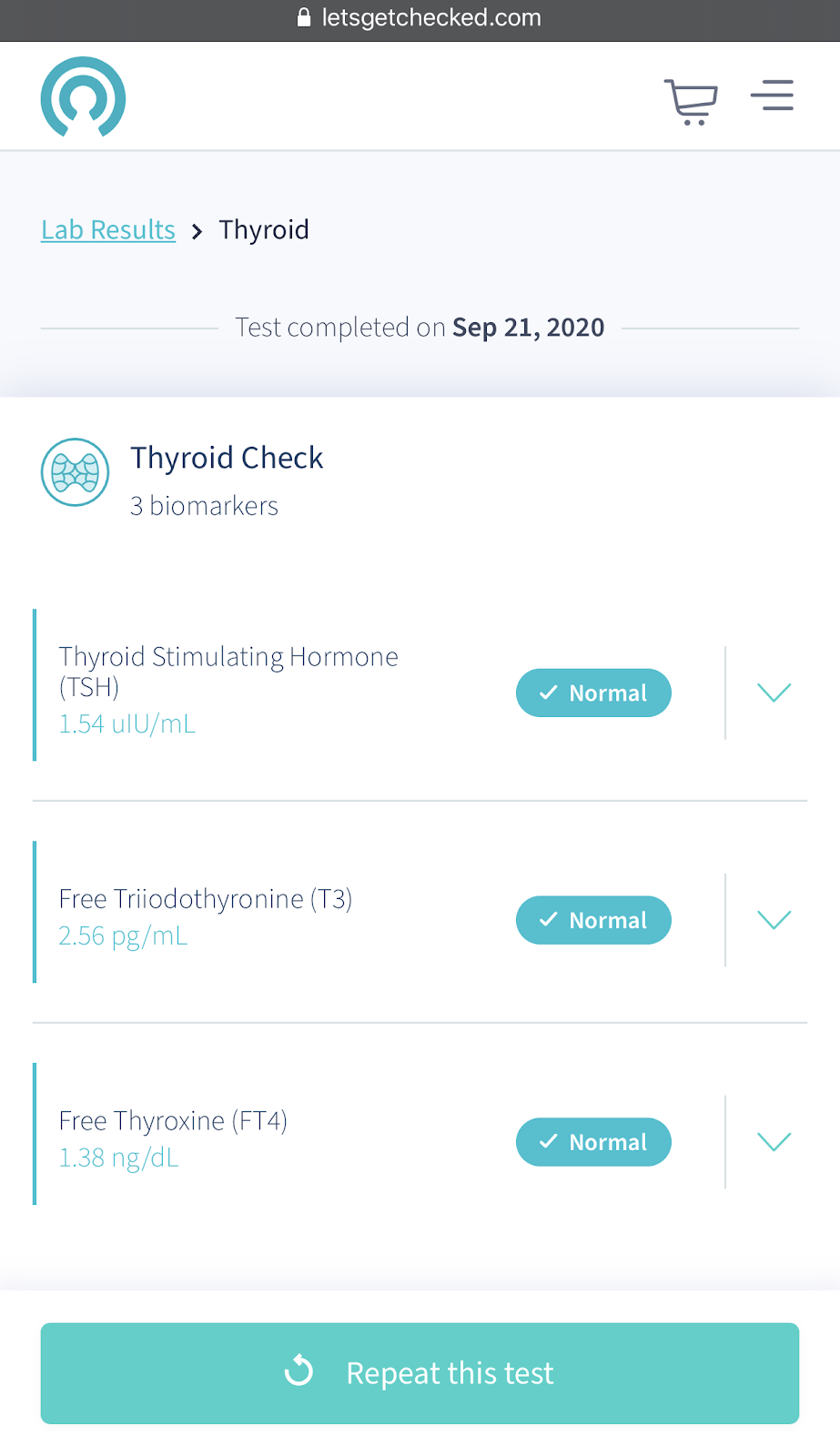Expand Free Thyroxine (FT4) details
The image size is (840, 1456).
coord(774,1142)
